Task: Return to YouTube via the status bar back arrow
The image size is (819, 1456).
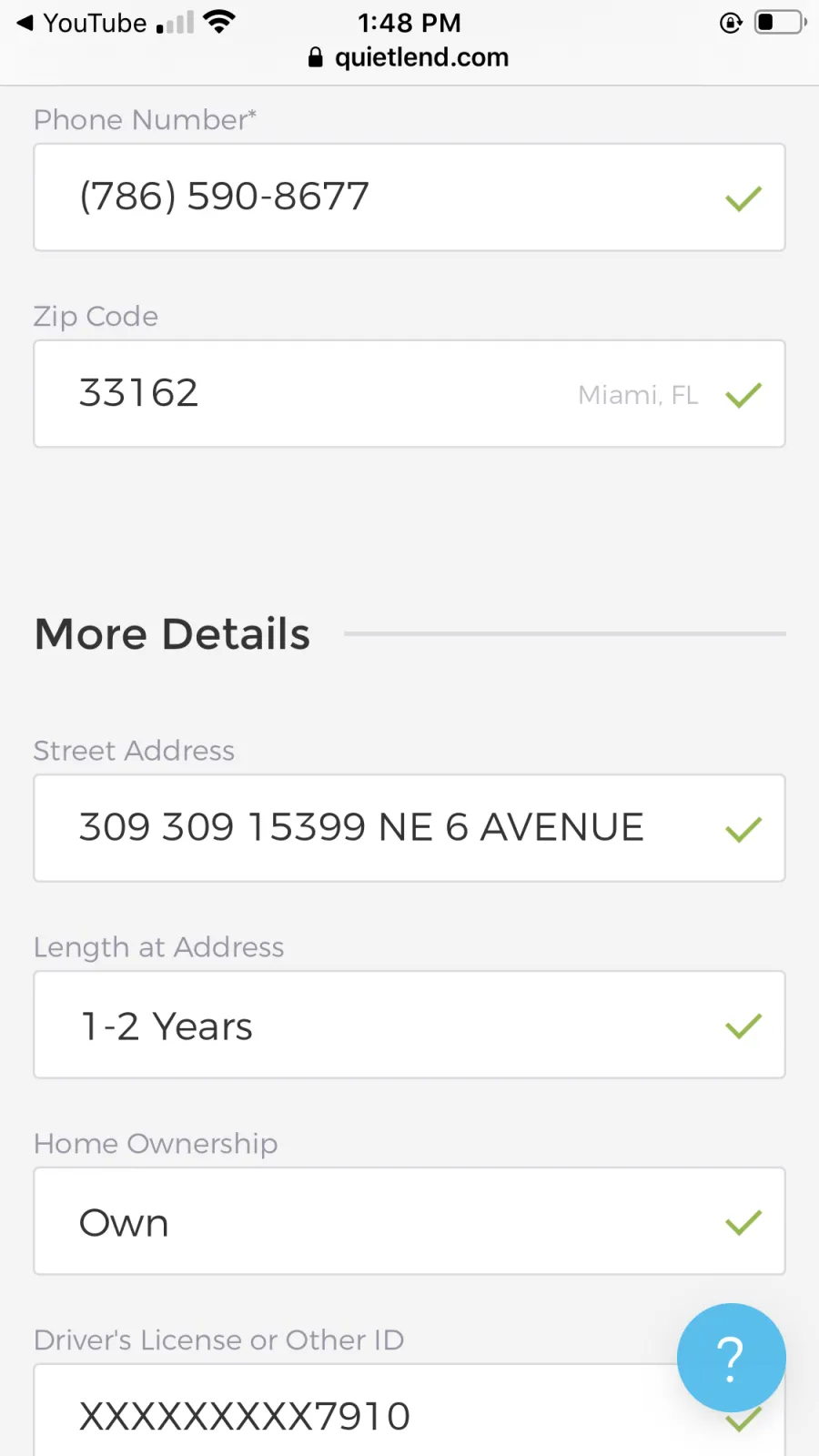Action: [81, 23]
